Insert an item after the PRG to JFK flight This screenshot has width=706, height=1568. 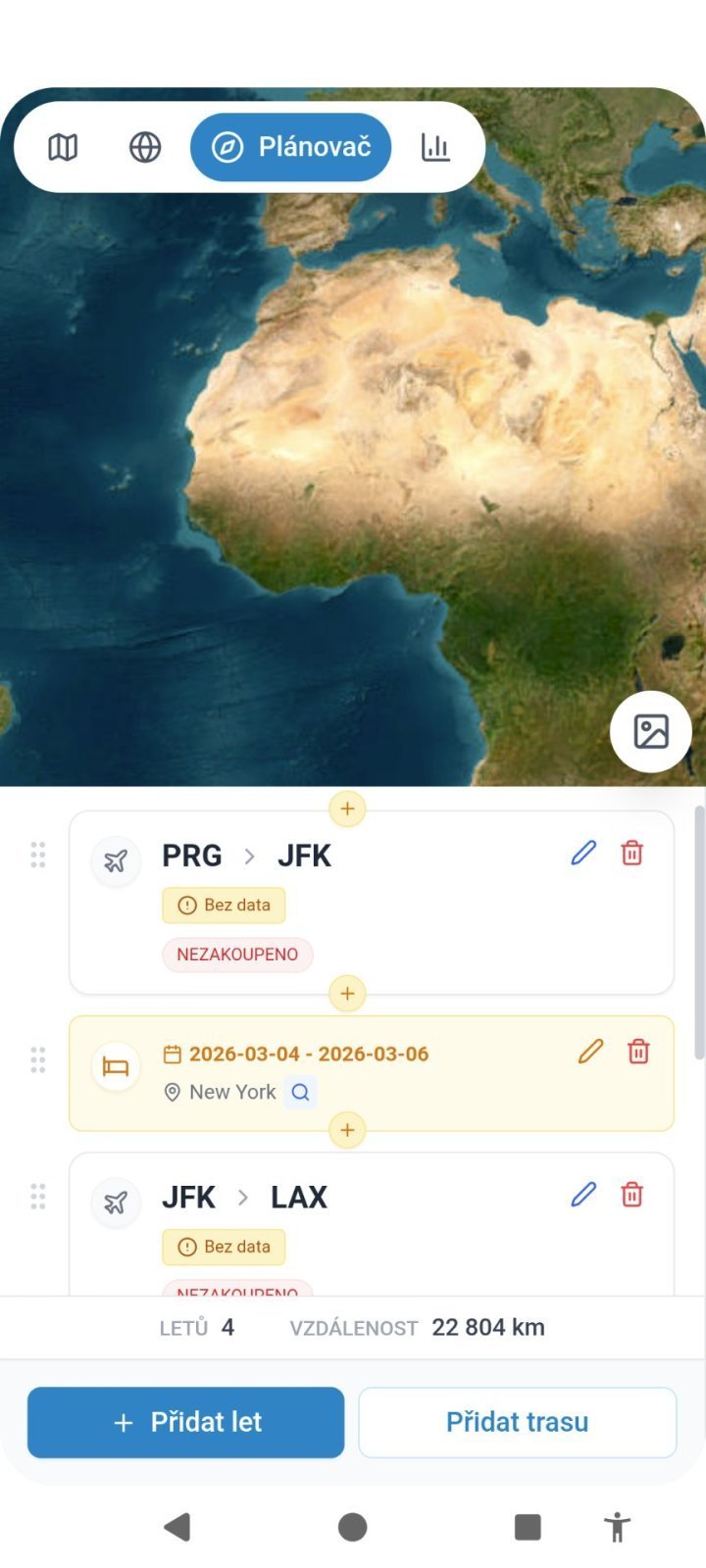coord(347,993)
